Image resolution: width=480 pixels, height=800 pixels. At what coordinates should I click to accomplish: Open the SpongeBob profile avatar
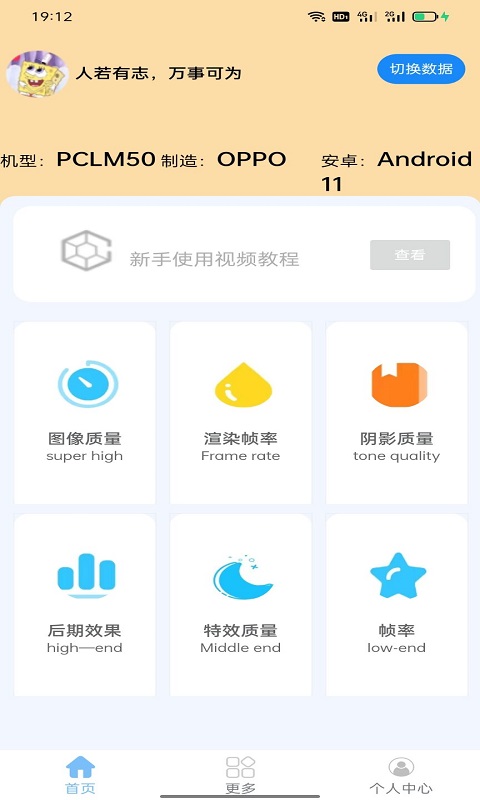coord(37,73)
